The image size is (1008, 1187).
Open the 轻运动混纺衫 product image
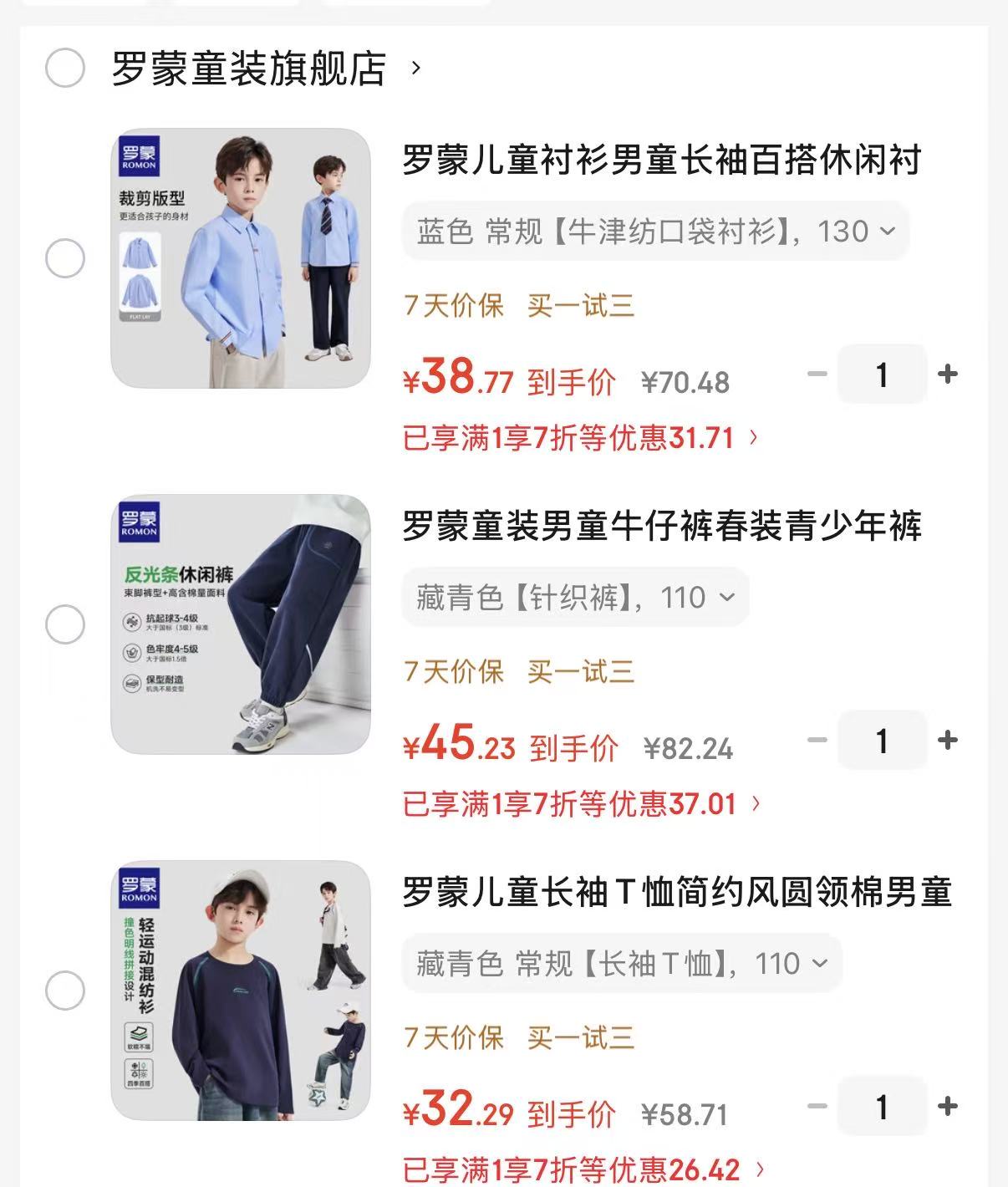pos(241,991)
